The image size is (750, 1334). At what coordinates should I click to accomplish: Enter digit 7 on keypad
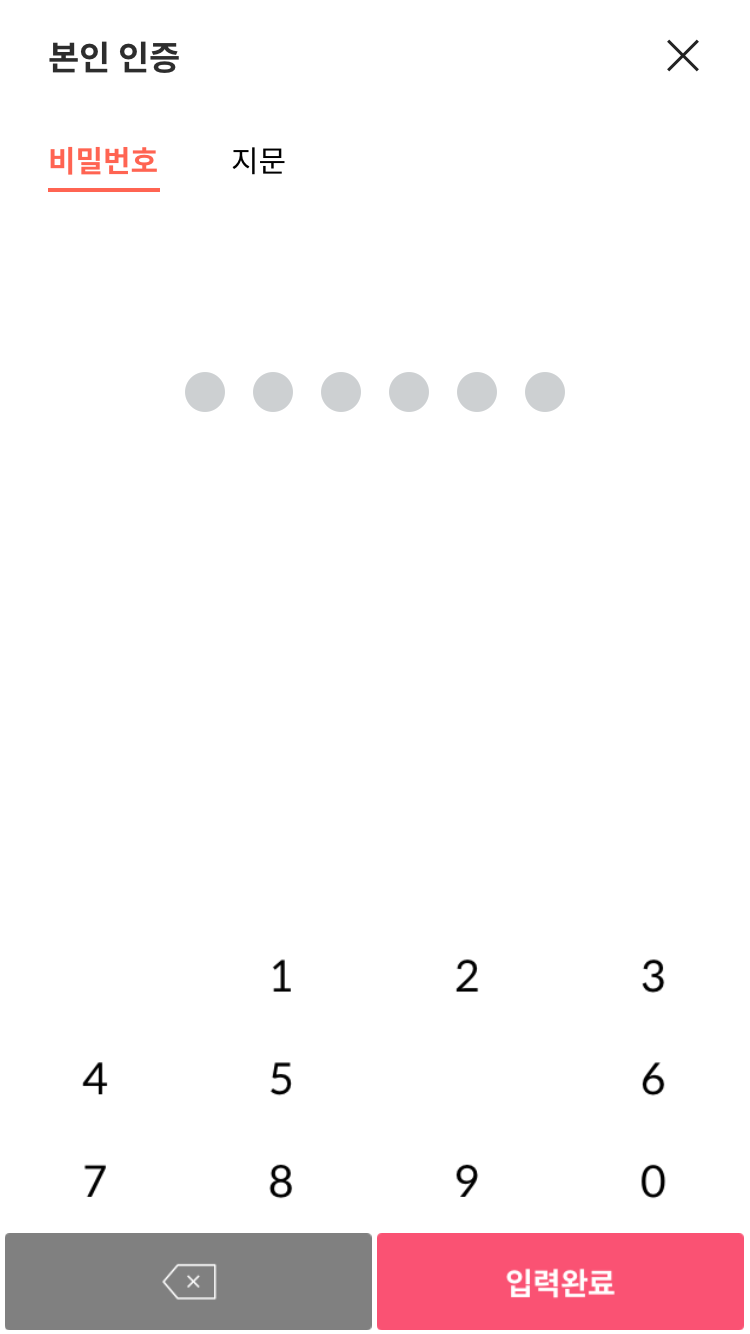pyautogui.click(x=95, y=1182)
